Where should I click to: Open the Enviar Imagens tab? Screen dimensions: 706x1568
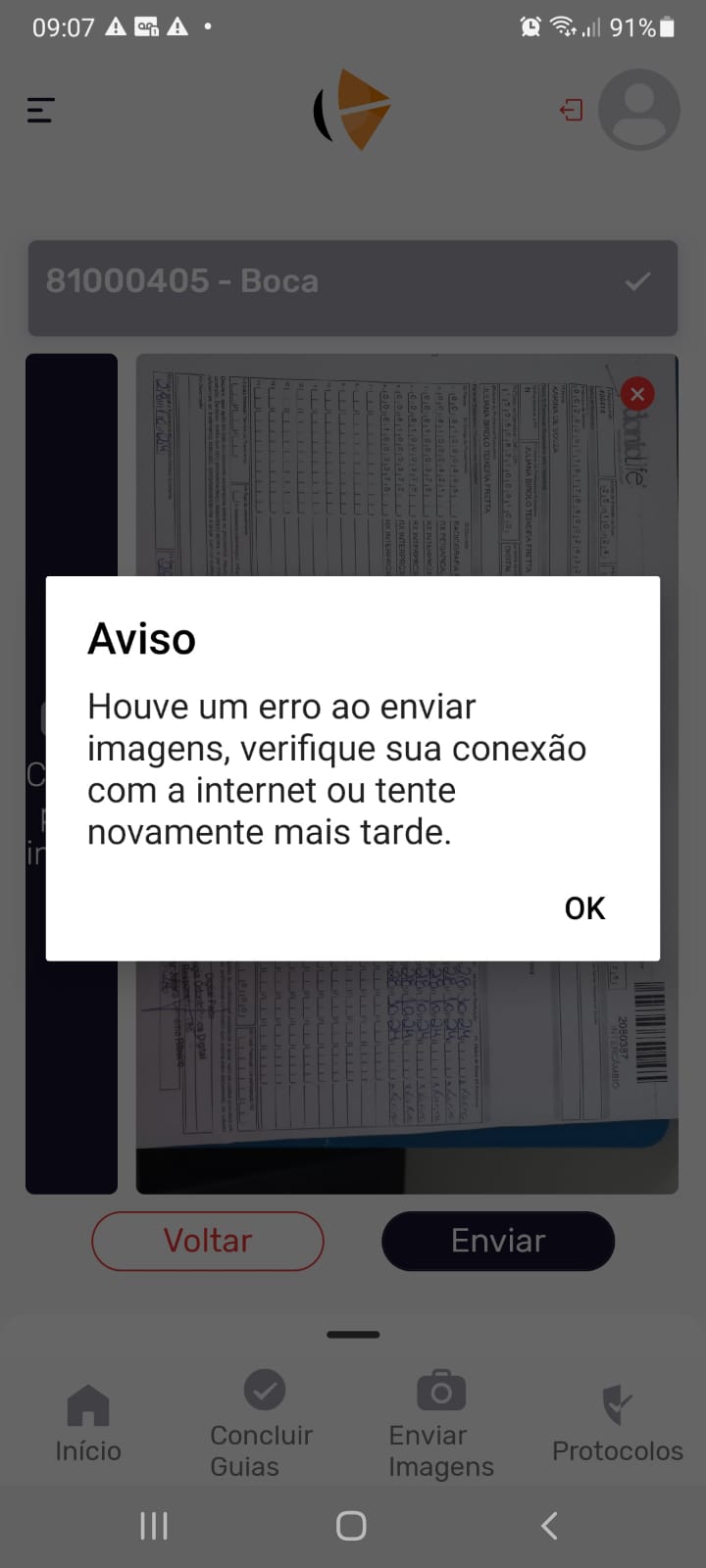(x=440, y=1424)
